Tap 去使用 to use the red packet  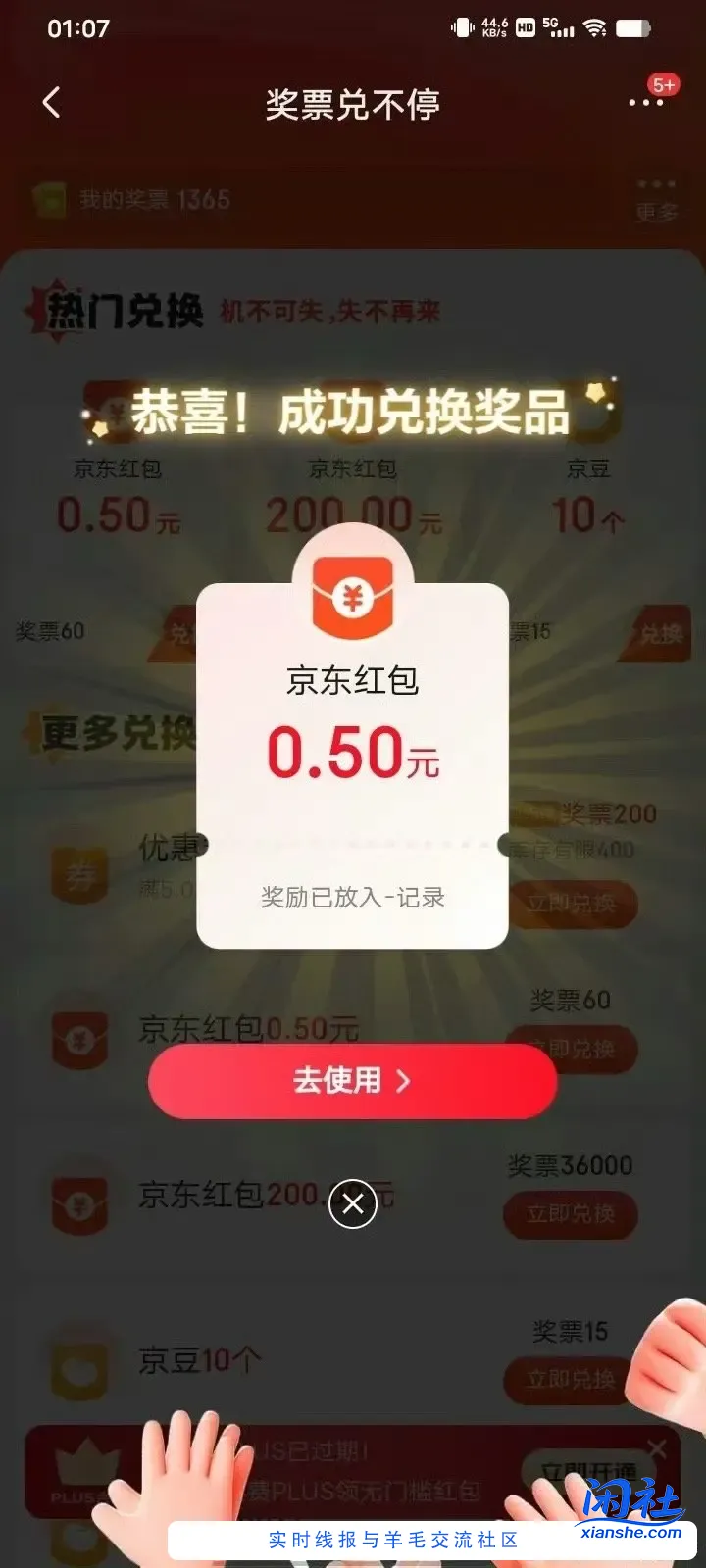pos(352,1080)
